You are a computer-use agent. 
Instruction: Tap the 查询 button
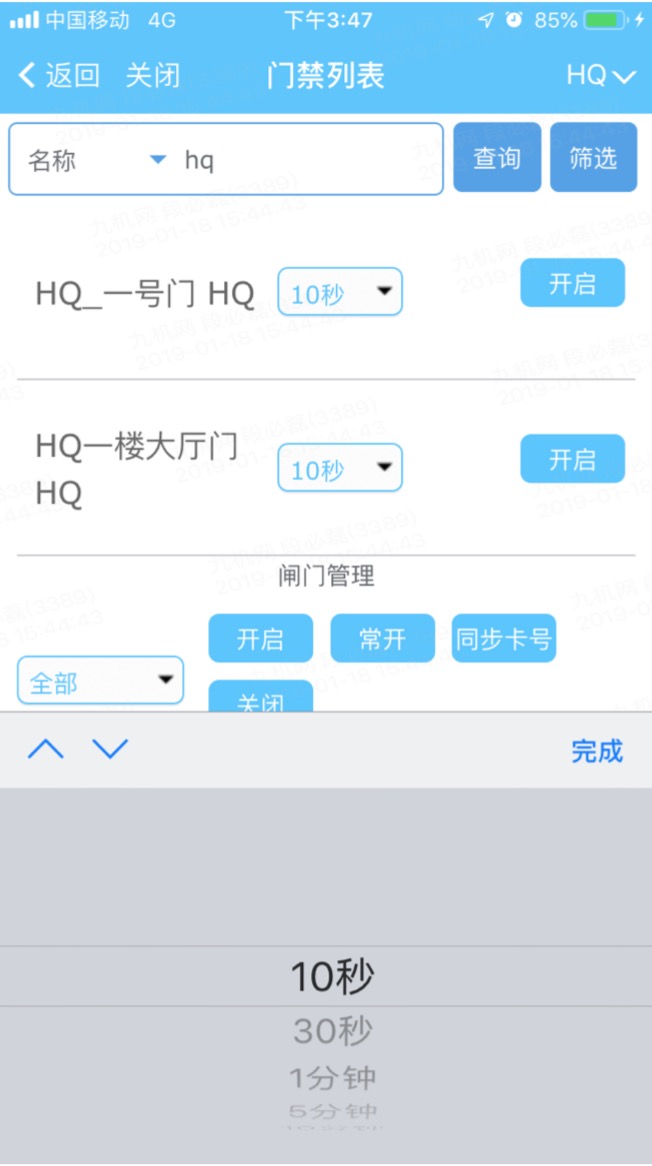click(x=497, y=158)
